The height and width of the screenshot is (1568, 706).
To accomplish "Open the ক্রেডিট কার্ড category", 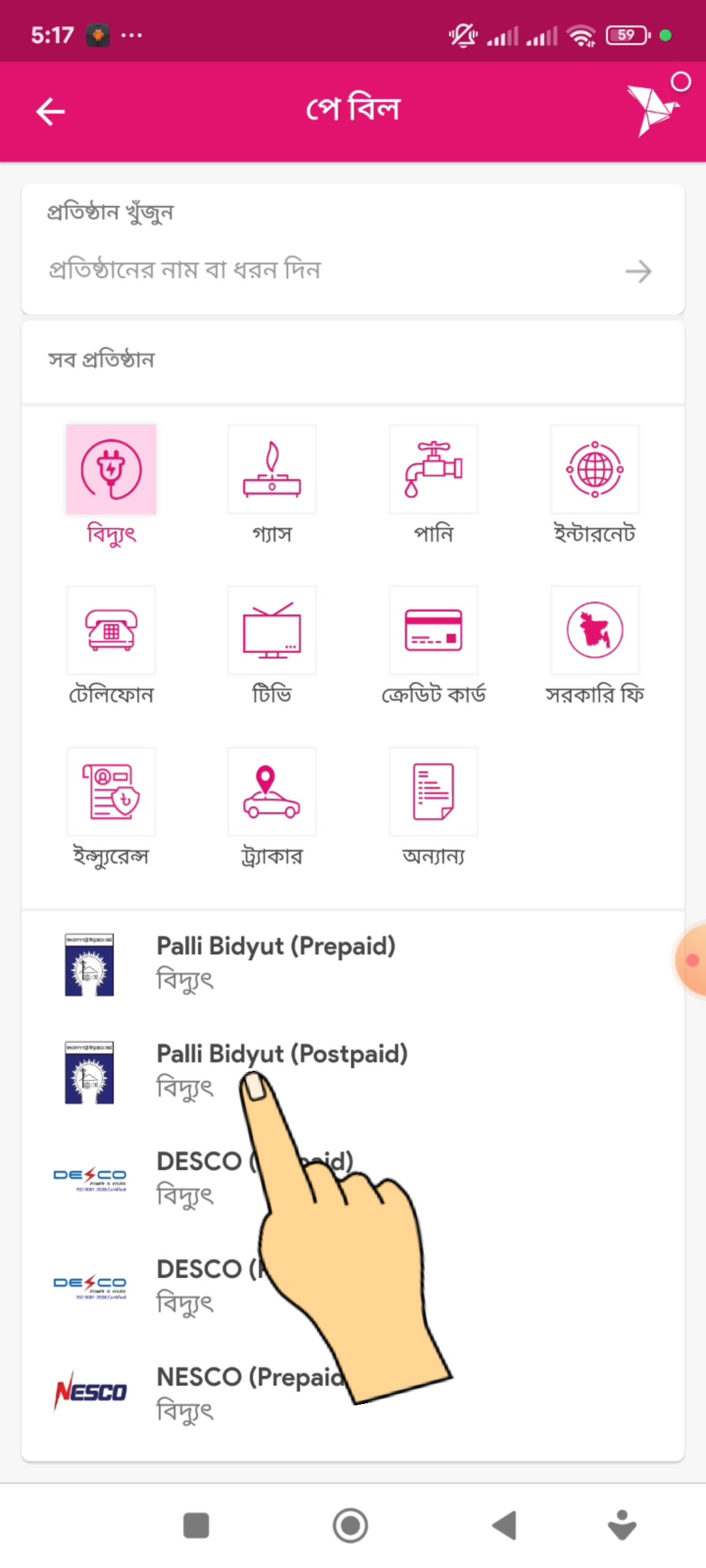I will (433, 630).
